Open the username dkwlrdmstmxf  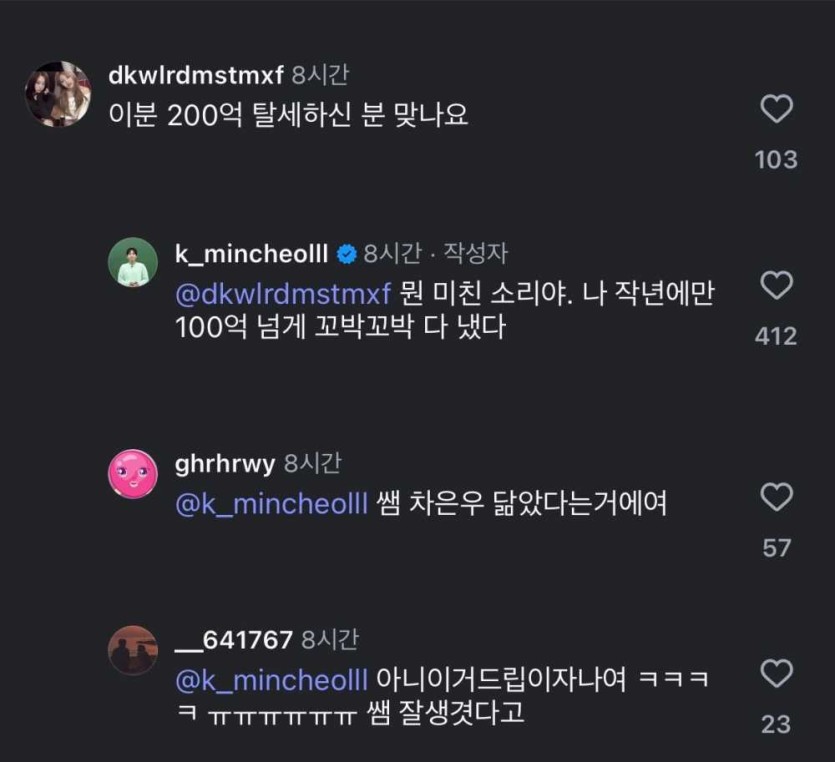tap(195, 76)
